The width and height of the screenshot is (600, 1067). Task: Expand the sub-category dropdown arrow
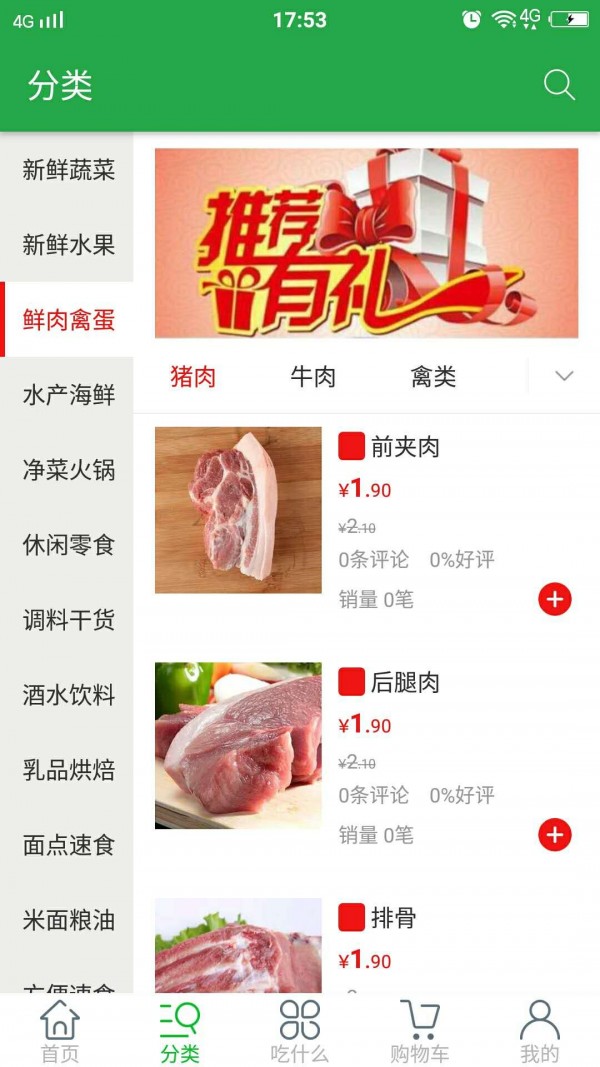564,376
